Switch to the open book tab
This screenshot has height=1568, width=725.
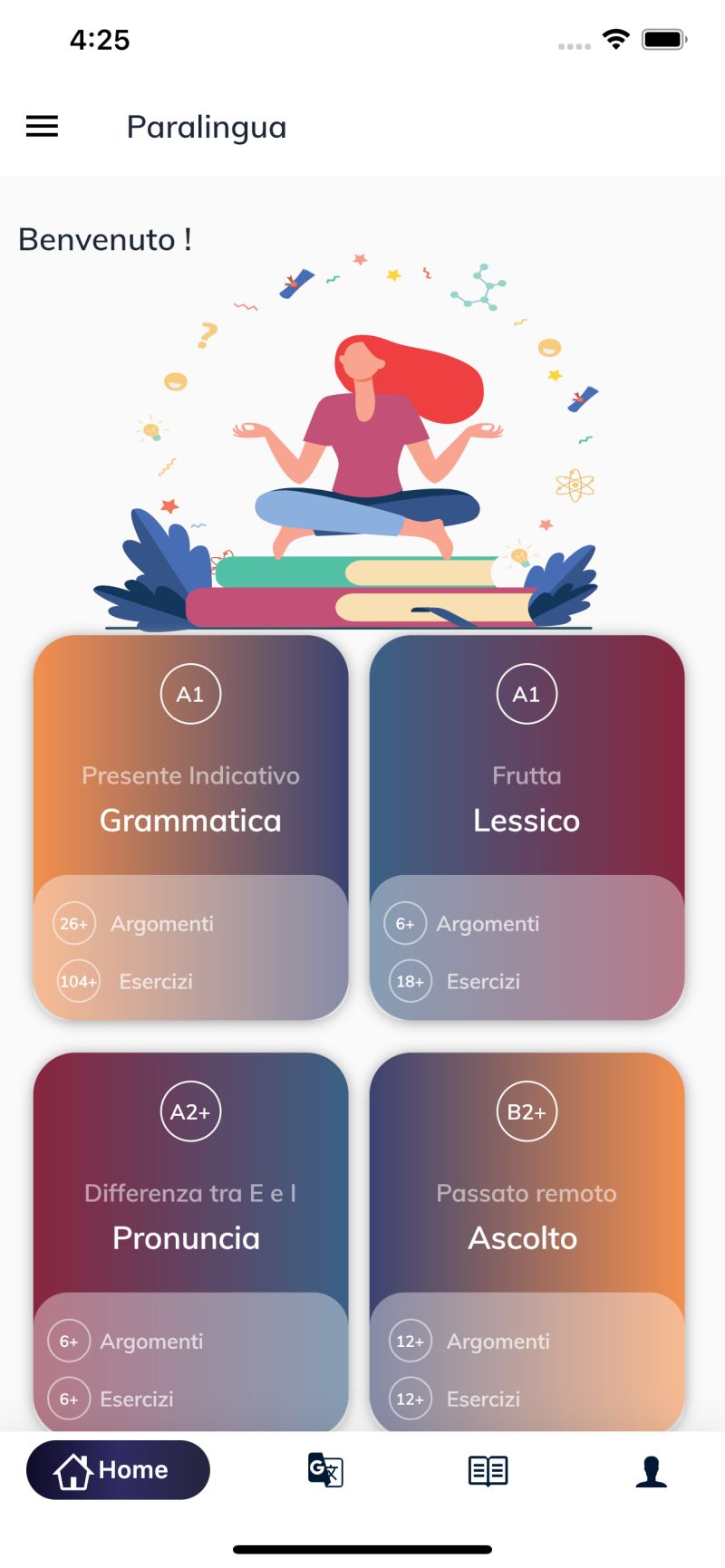tap(488, 1469)
